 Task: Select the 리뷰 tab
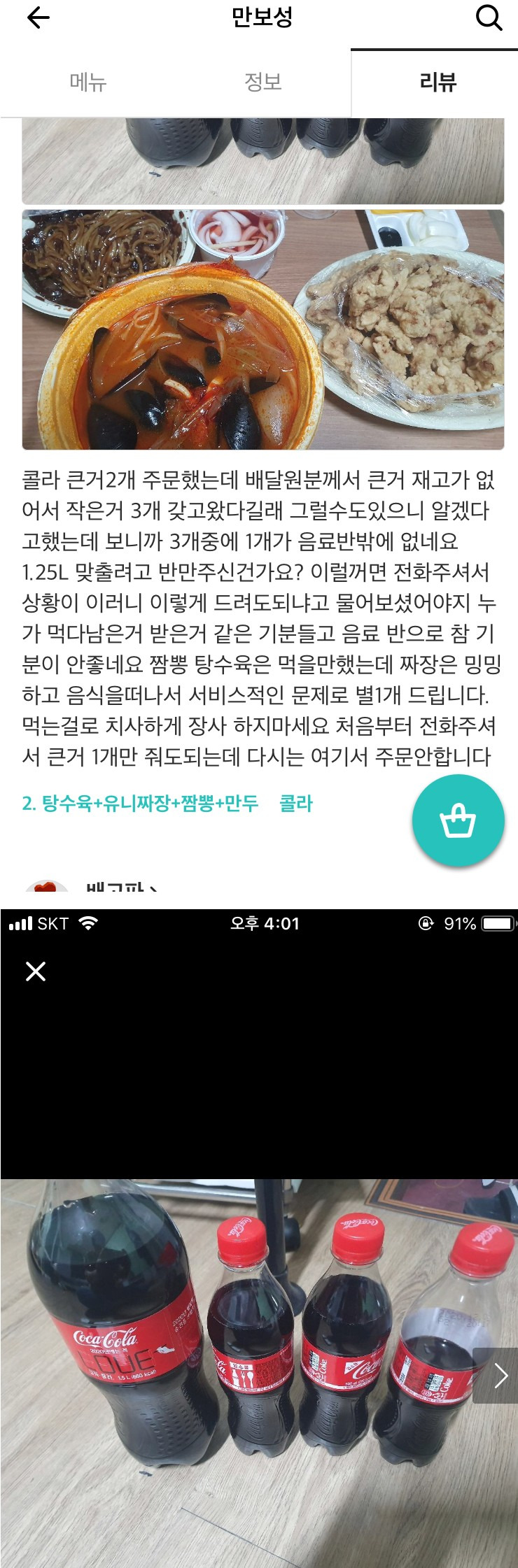437,83
